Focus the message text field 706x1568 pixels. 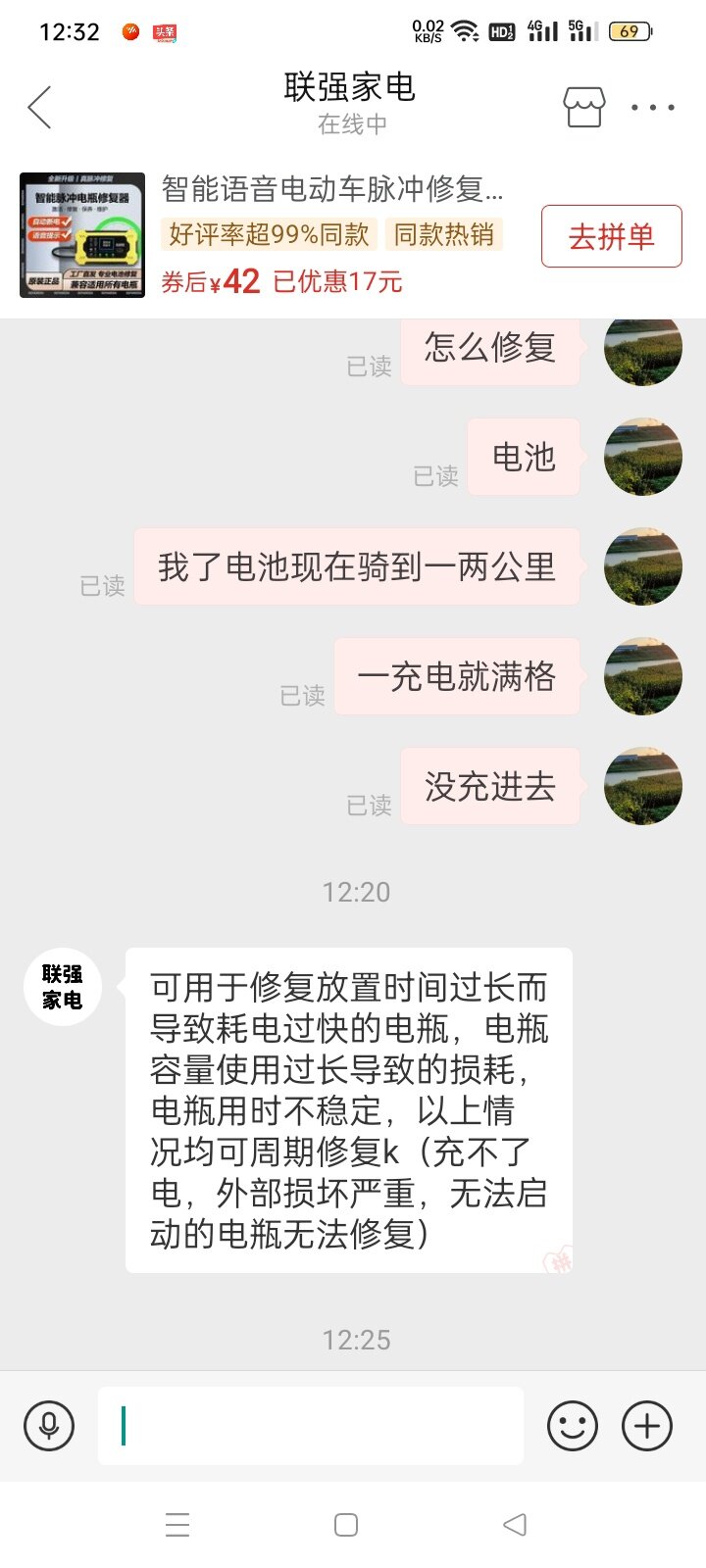(310, 1425)
